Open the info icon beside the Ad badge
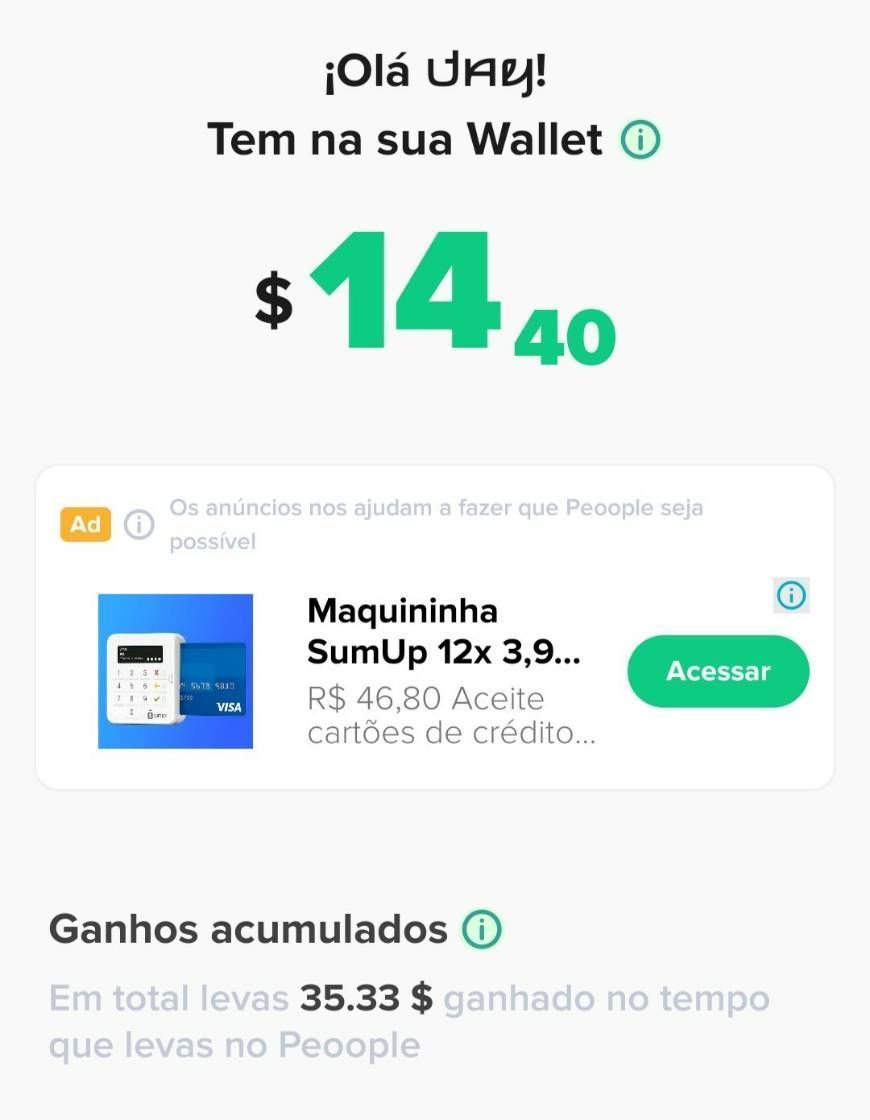 click(x=139, y=524)
